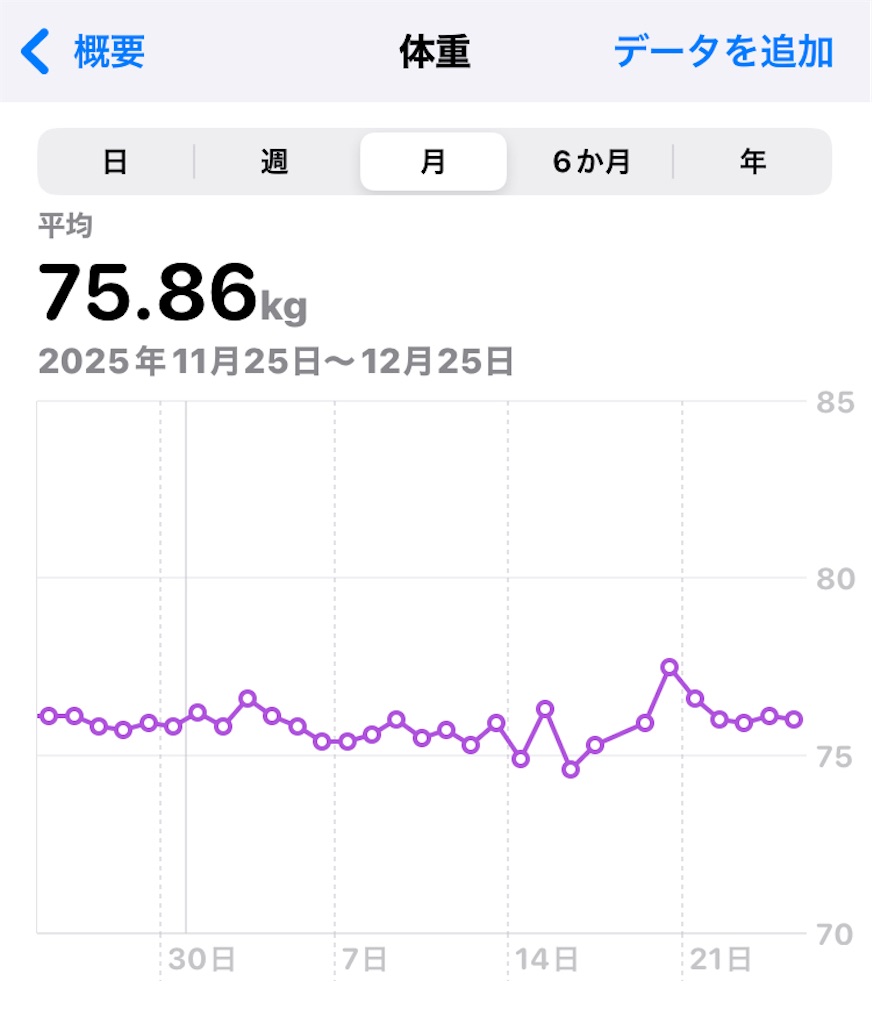Switch to the 年 view

click(752, 162)
